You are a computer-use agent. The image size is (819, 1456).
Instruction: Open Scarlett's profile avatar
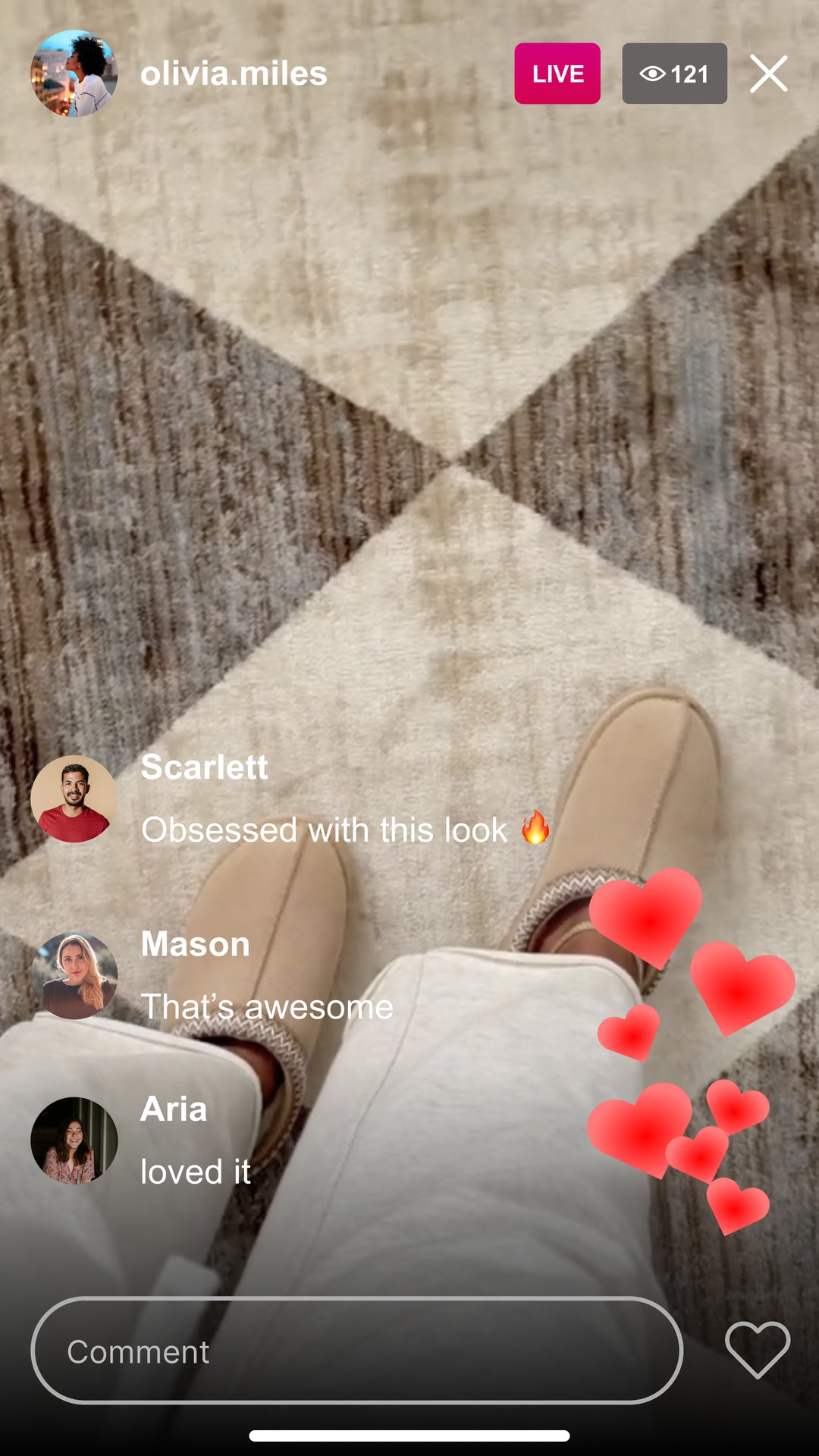74,799
